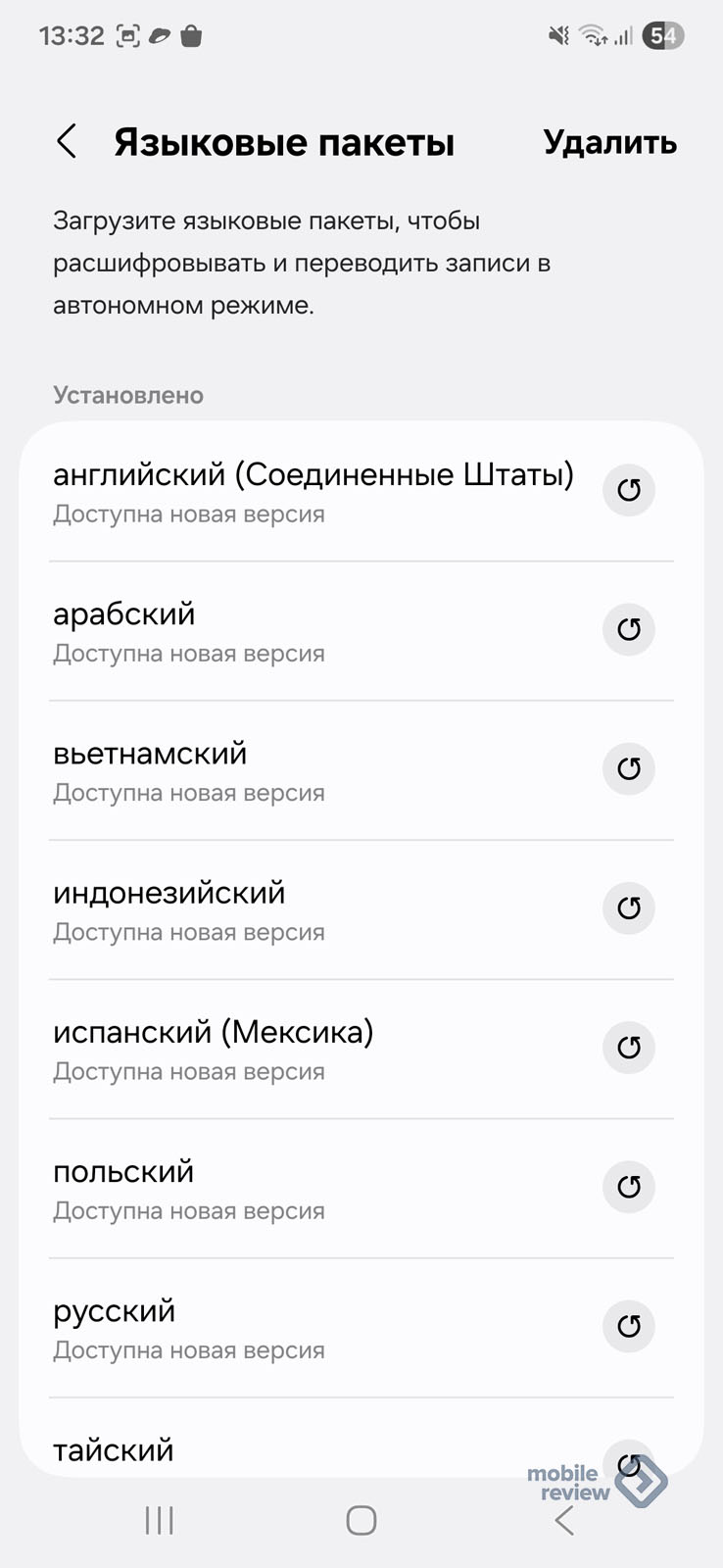Go back from Языковые пакеты screen
This screenshot has height=1568, width=723.
pyautogui.click(x=67, y=142)
